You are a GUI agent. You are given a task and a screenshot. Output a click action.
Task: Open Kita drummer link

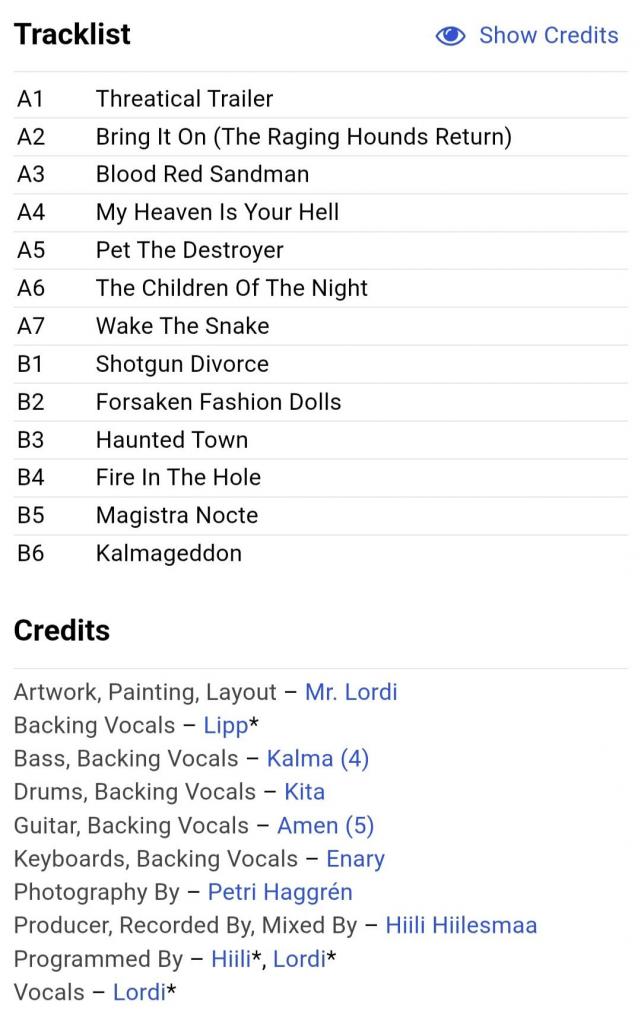pyautogui.click(x=304, y=792)
